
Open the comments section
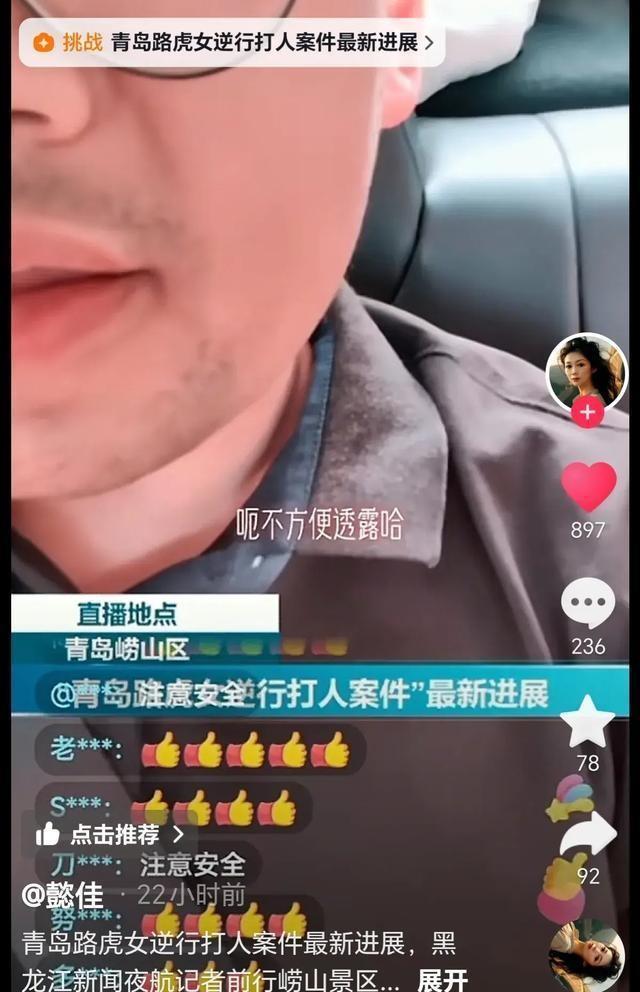click(588, 604)
